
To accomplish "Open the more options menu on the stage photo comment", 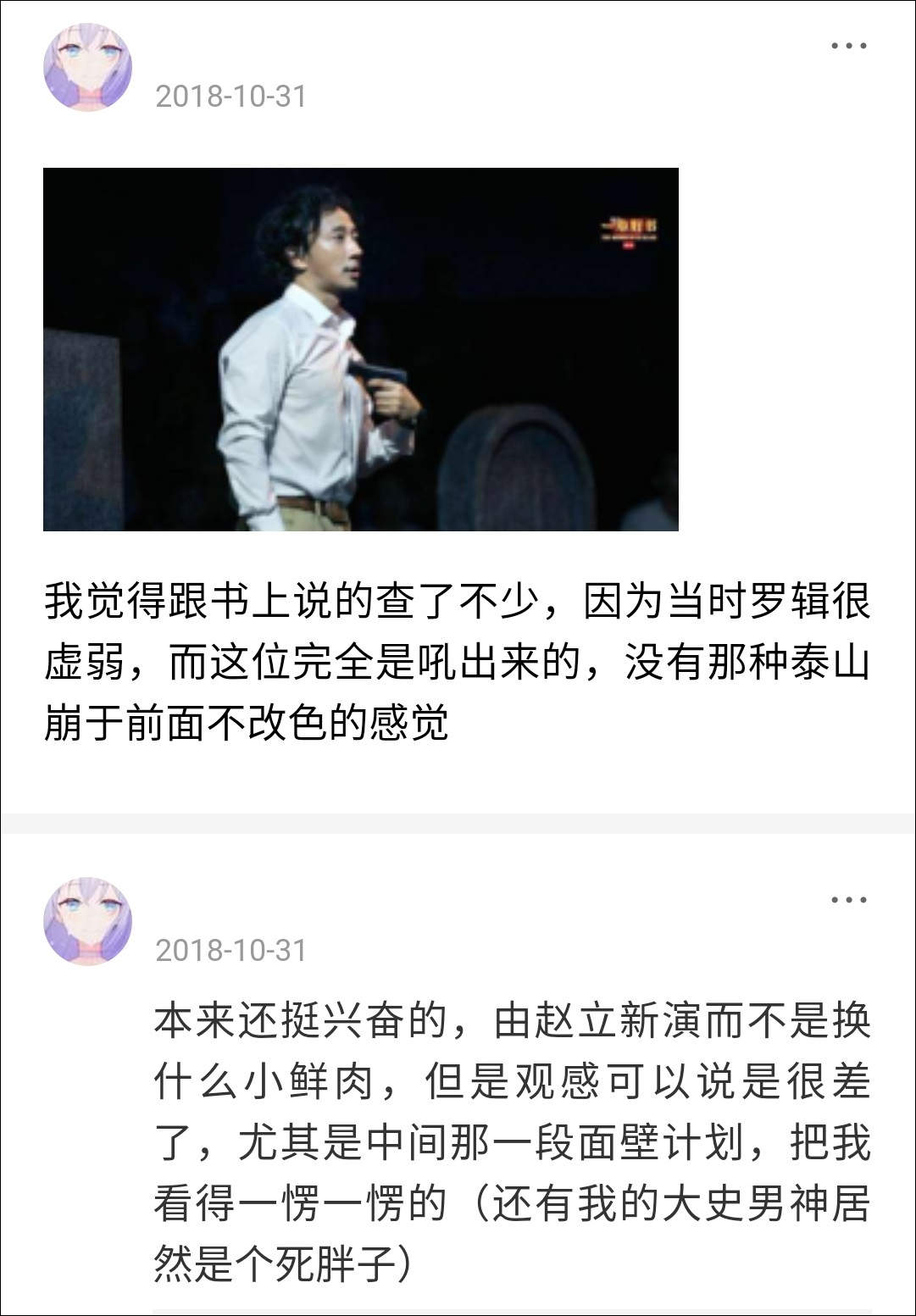I will click(848, 46).
